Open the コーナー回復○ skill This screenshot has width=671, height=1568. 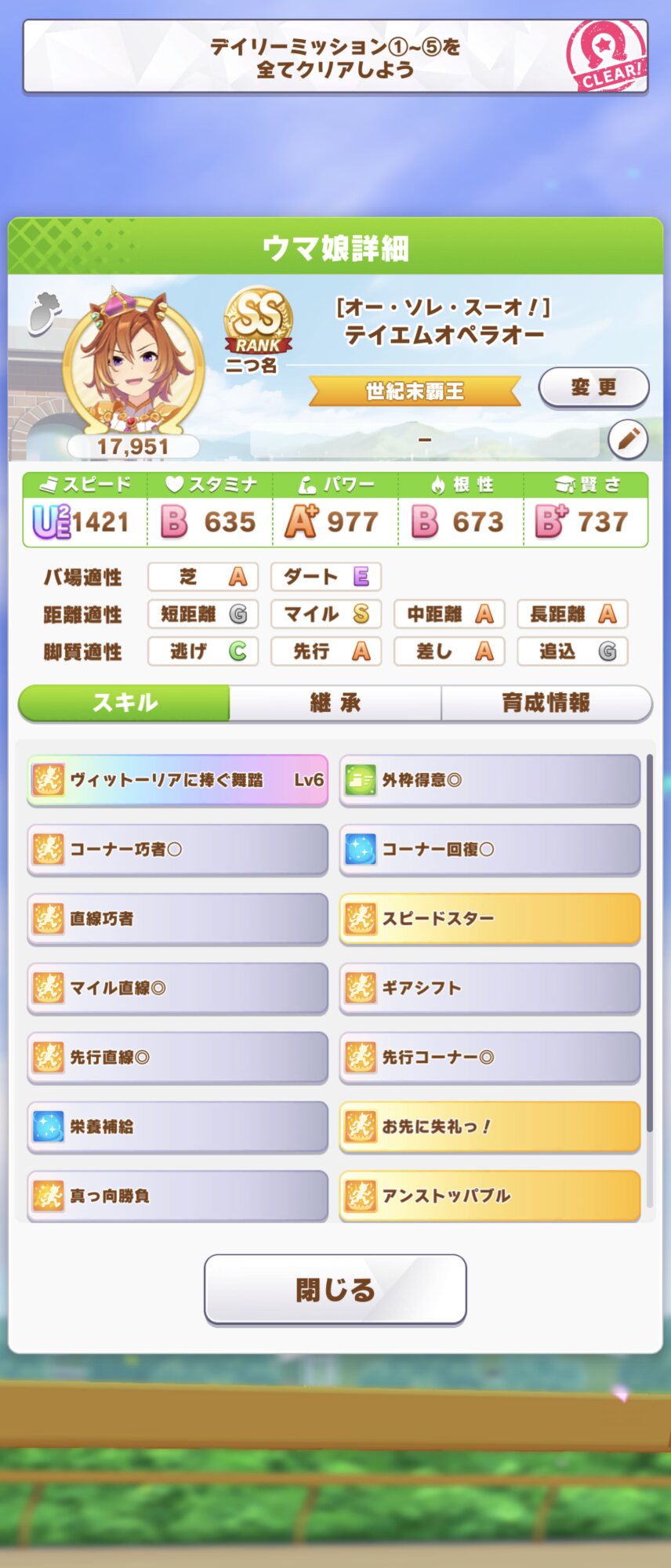[489, 849]
